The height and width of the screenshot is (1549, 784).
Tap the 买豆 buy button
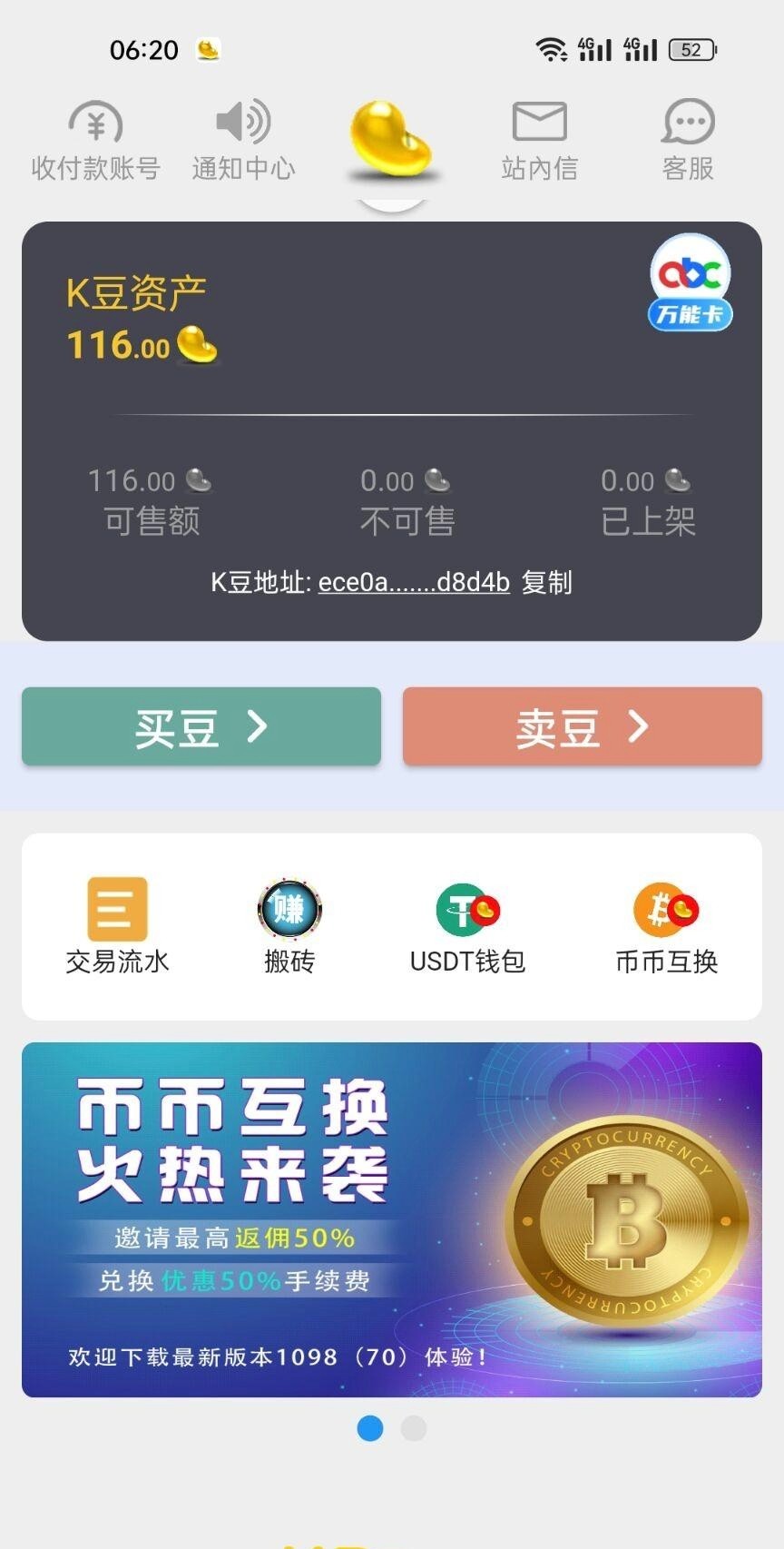coord(201,726)
